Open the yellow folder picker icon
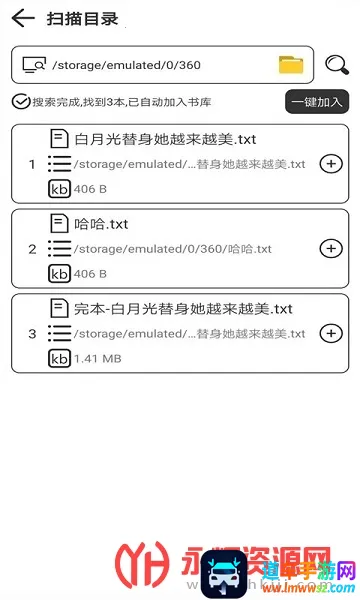This screenshot has height=600, width=360. [291, 65]
